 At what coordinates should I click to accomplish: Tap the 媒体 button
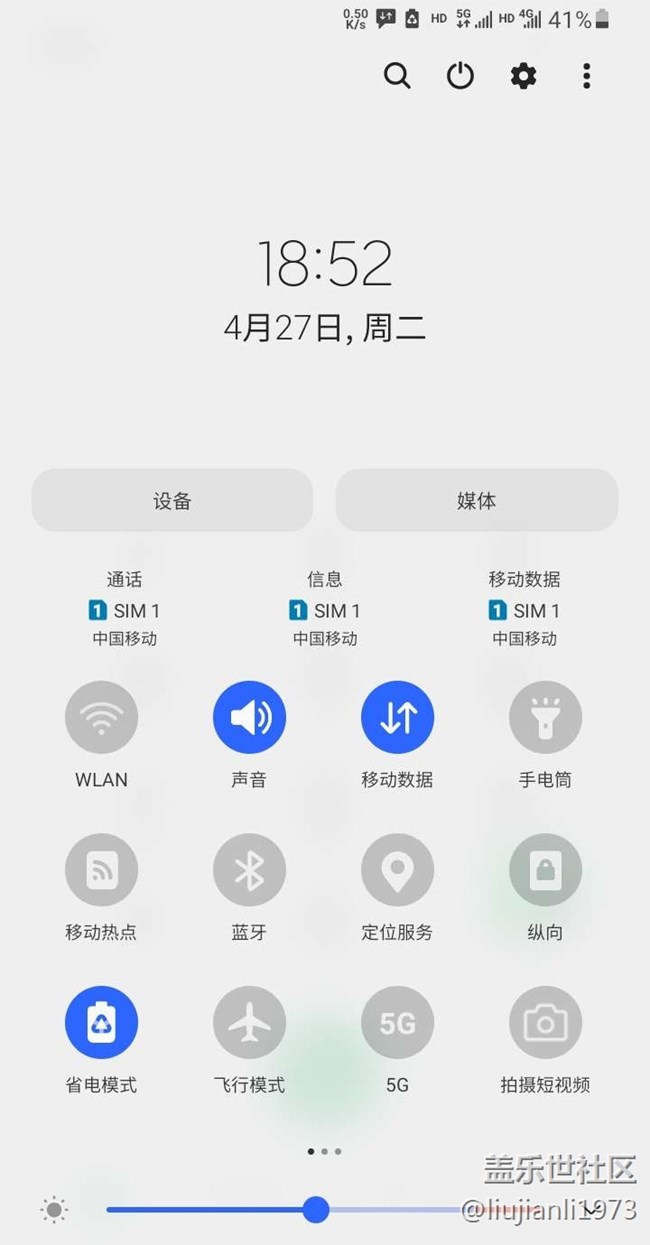pos(476,500)
